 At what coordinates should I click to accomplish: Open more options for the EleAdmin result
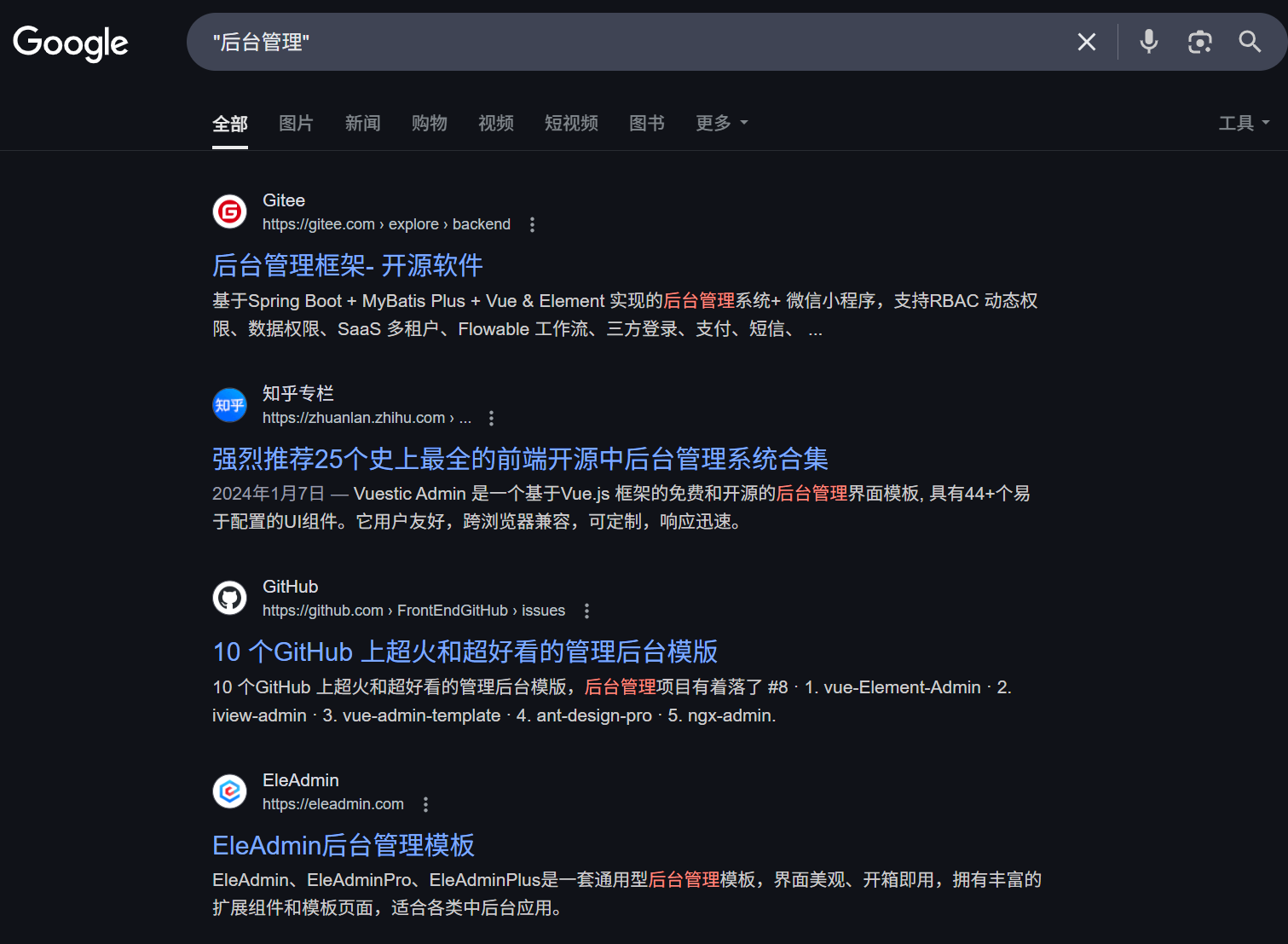pos(425,804)
